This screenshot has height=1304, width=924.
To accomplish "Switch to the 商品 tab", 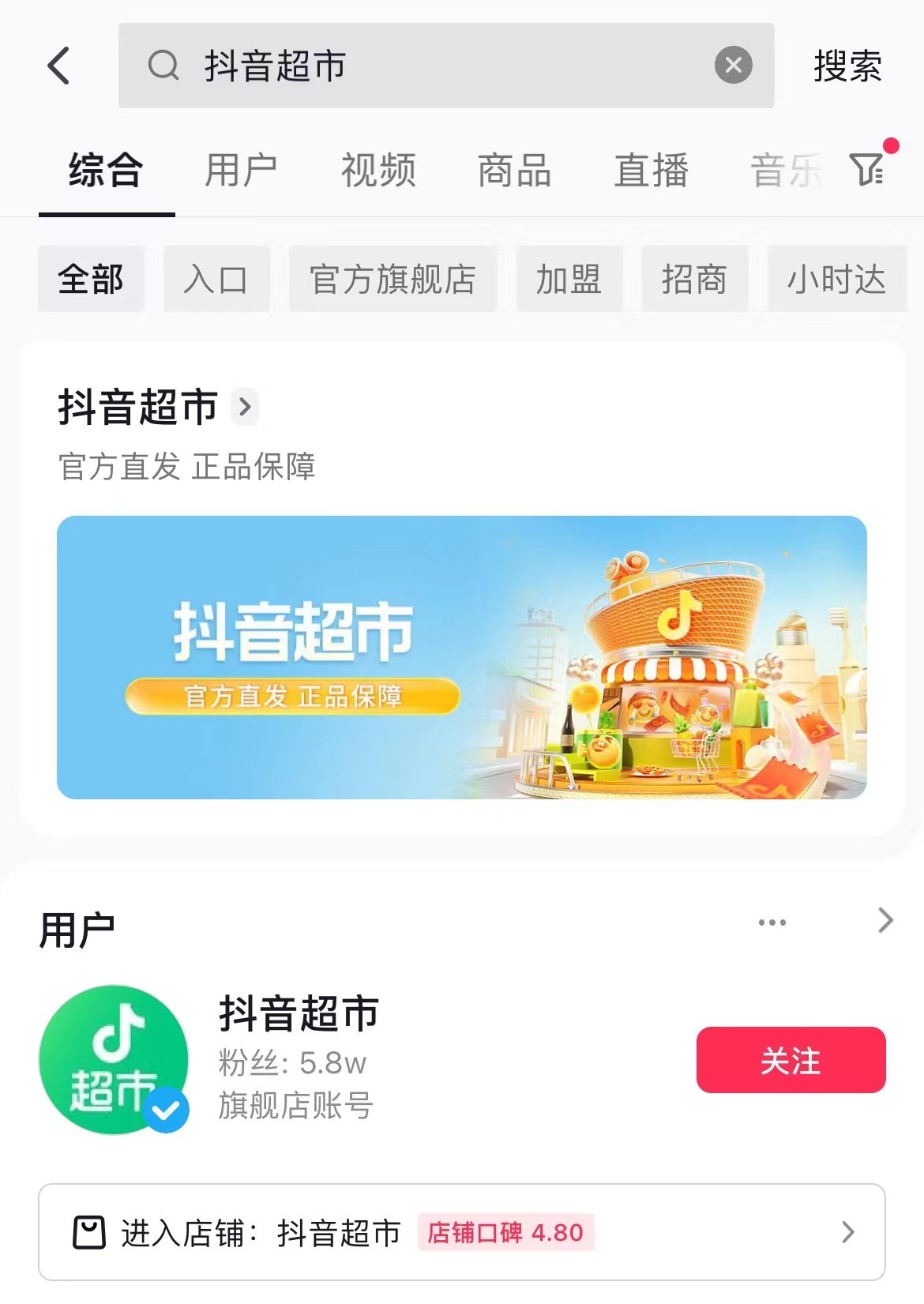I will tap(513, 171).
